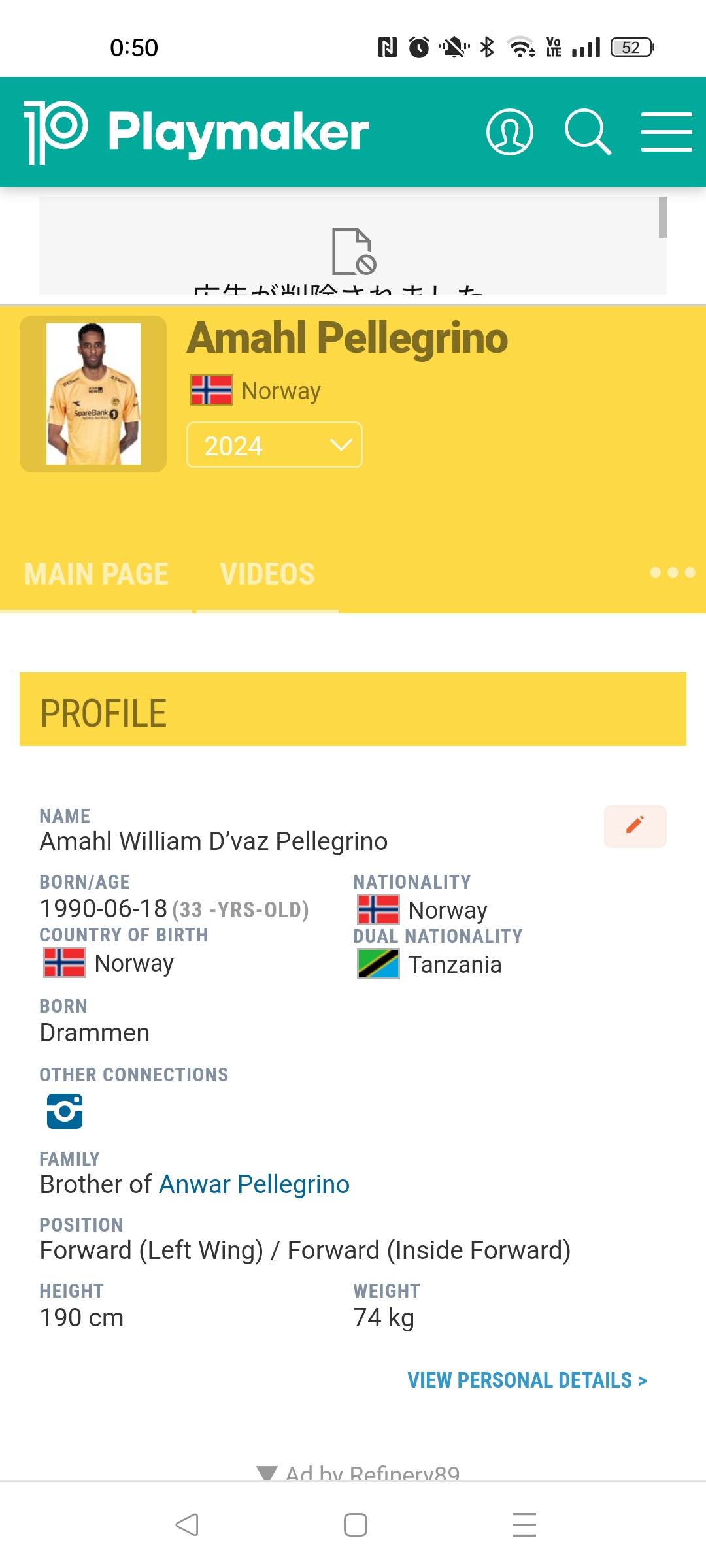The width and height of the screenshot is (706, 1568).
Task: Open the hamburger menu
Action: tap(666, 132)
